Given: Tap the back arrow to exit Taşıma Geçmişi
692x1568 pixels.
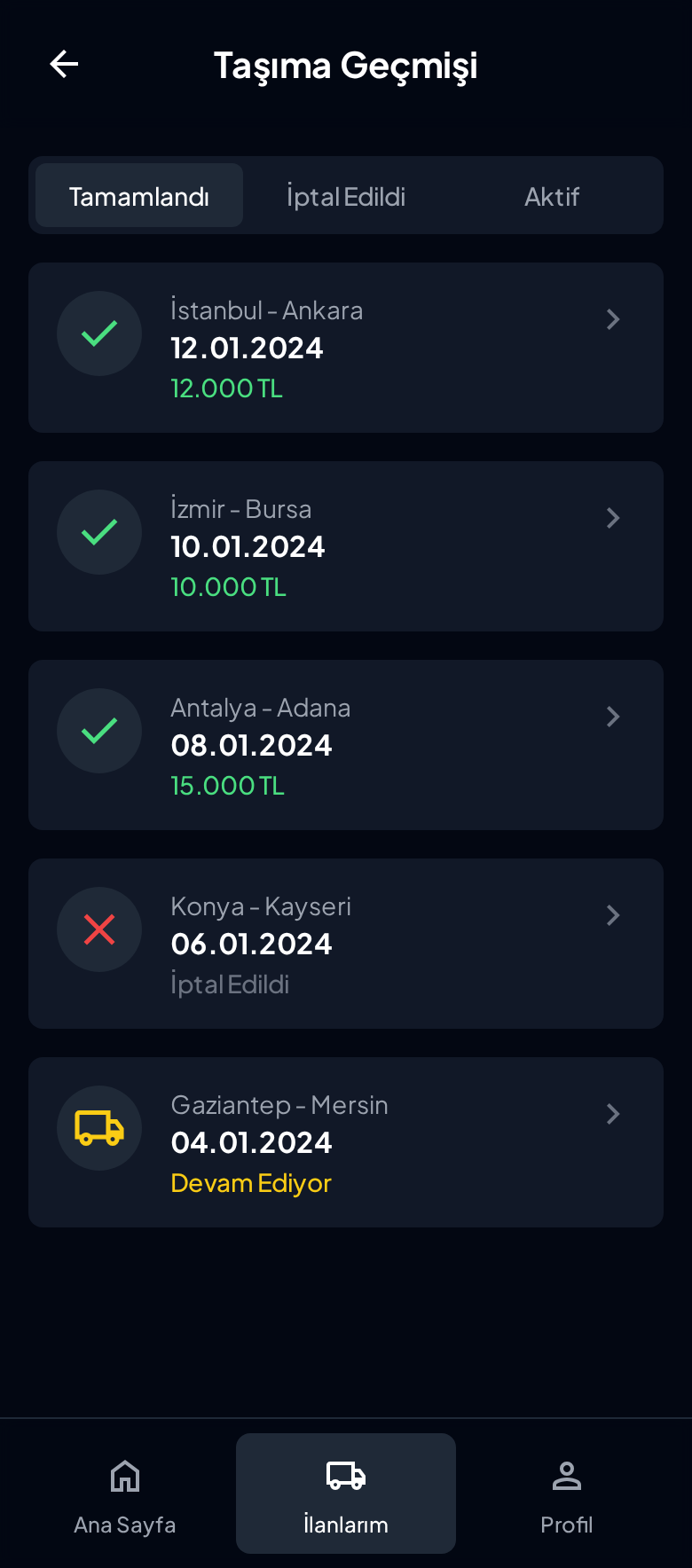Looking at the screenshot, I should tap(63, 64).
